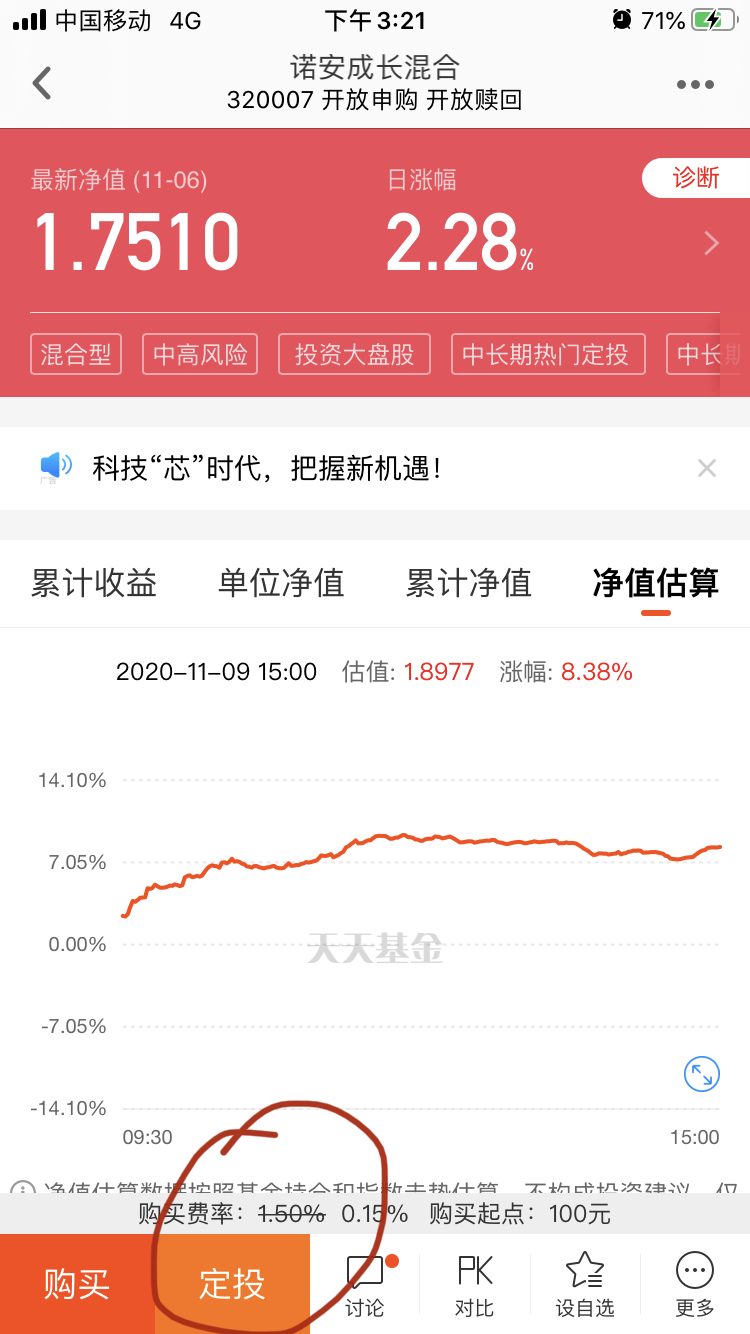Screen dimensions: 750x1334
Task: Tap the info icon next to 净值估算数据
Action: point(22,1187)
